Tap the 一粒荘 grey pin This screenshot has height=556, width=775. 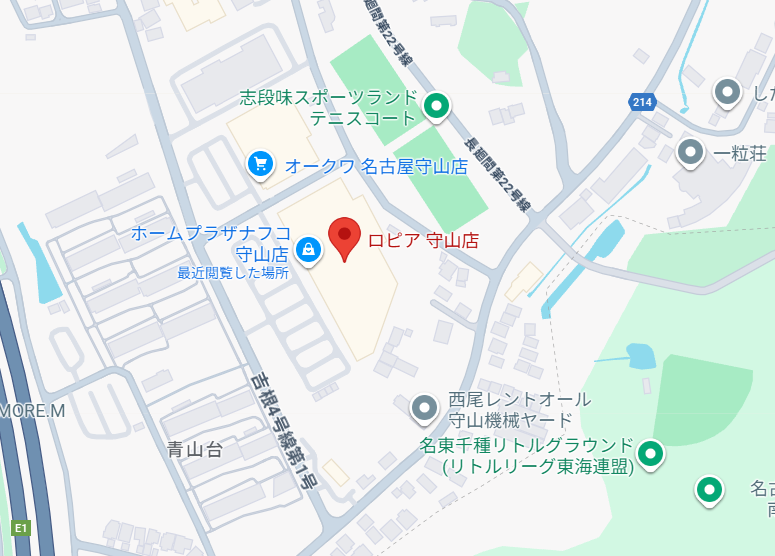click(x=690, y=153)
